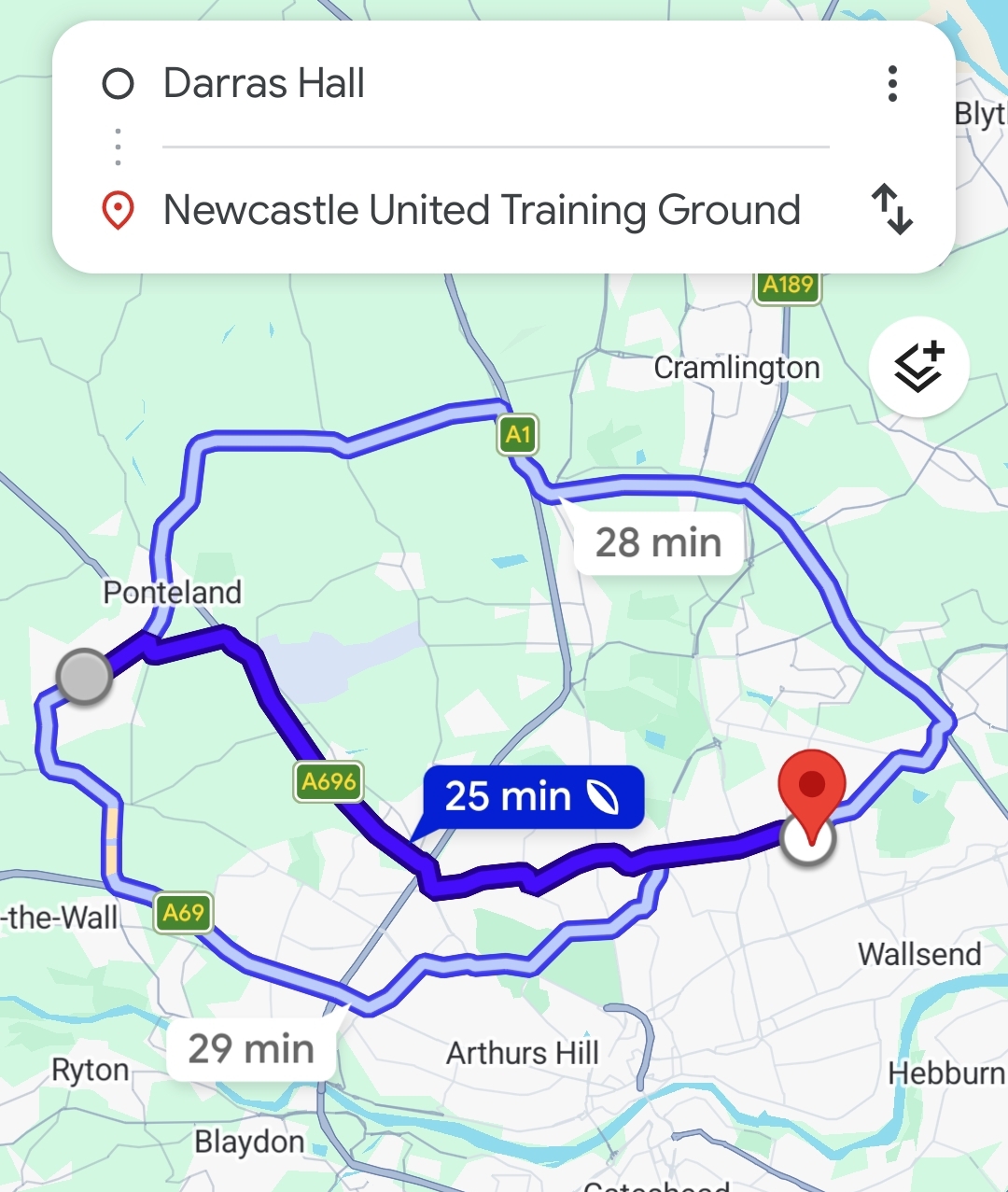Edit the Darras Hall starting point
Viewport: 1008px width, 1192px height.
point(264,84)
